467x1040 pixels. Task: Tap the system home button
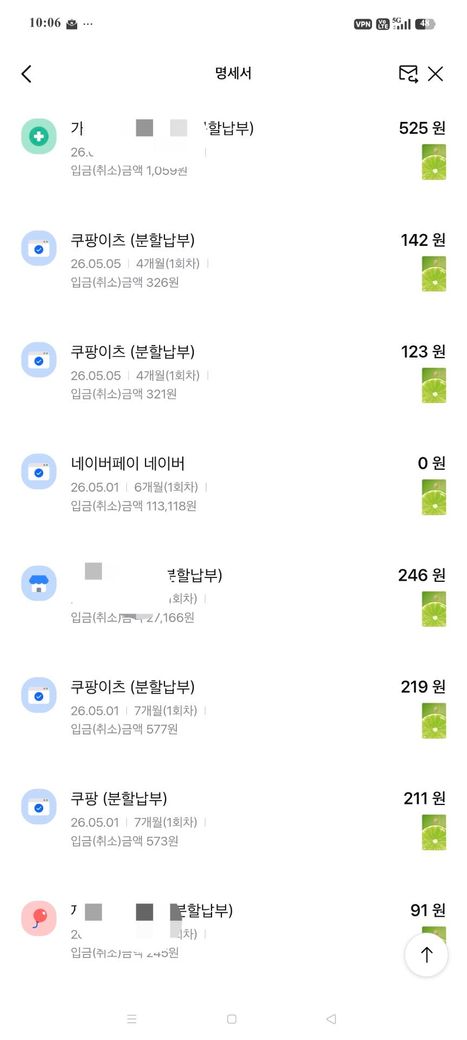(232, 1019)
